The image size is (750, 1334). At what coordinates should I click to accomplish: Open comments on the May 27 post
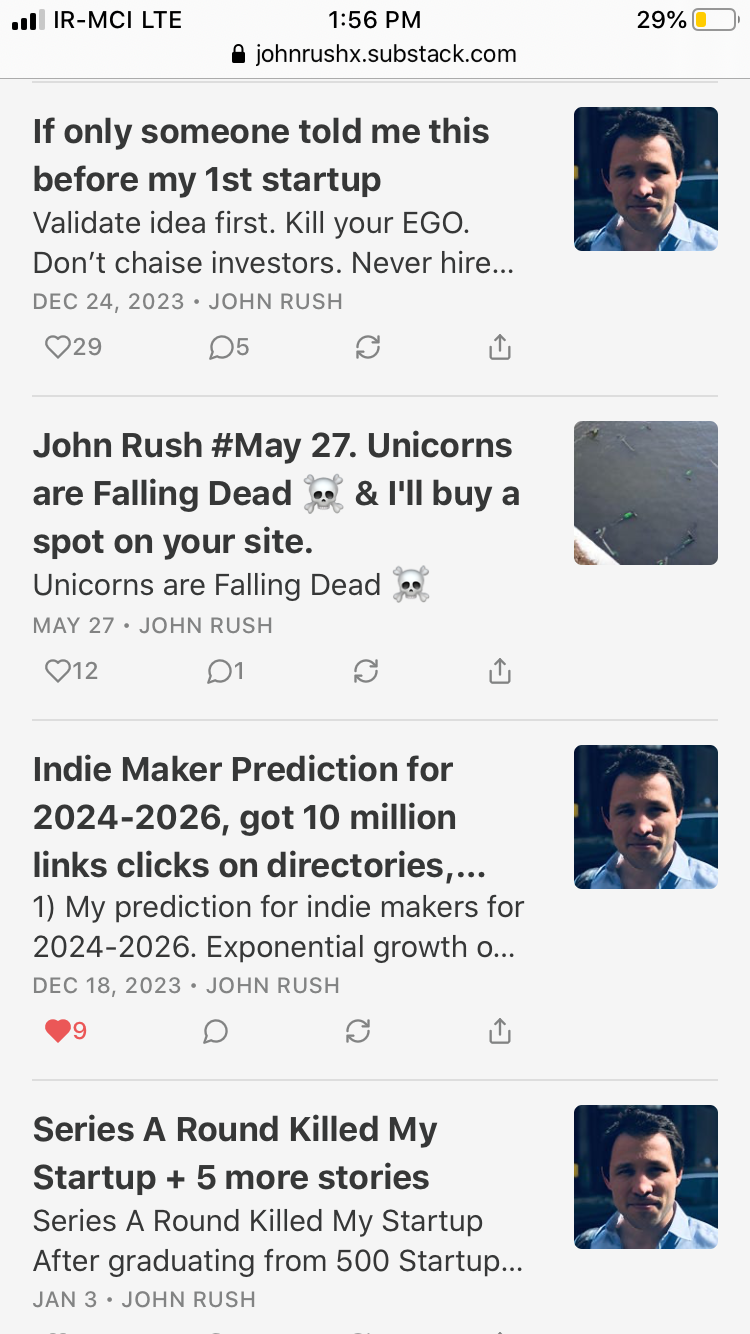[225, 671]
